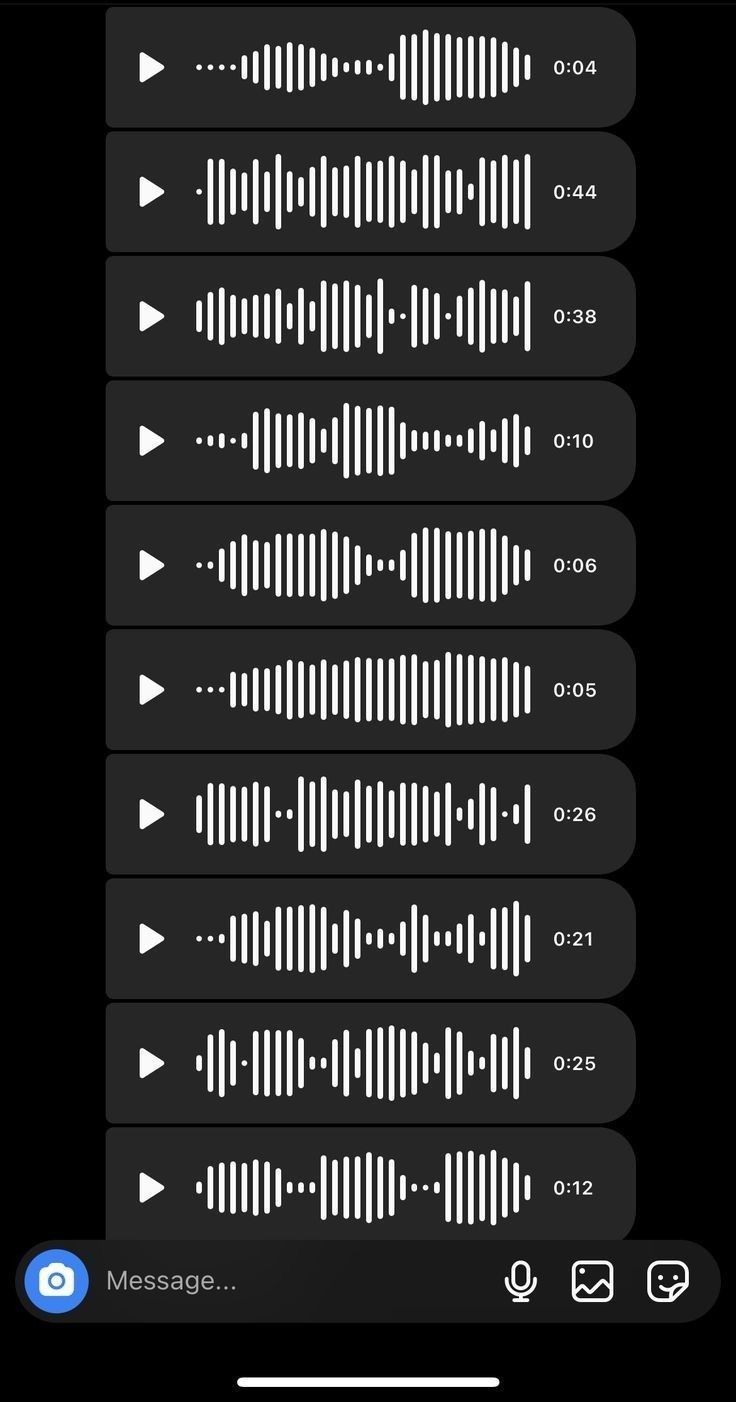This screenshot has width=736, height=1402.
Task: Open the sticker picker
Action: (x=667, y=1281)
